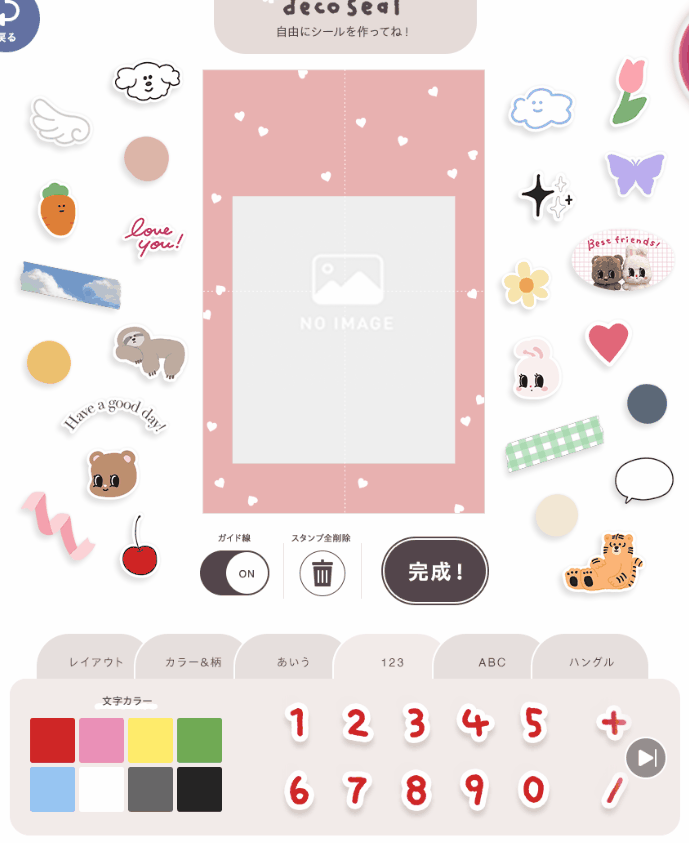Show next page of number stamps
Viewport: 689px width, 843px height.
click(646, 759)
